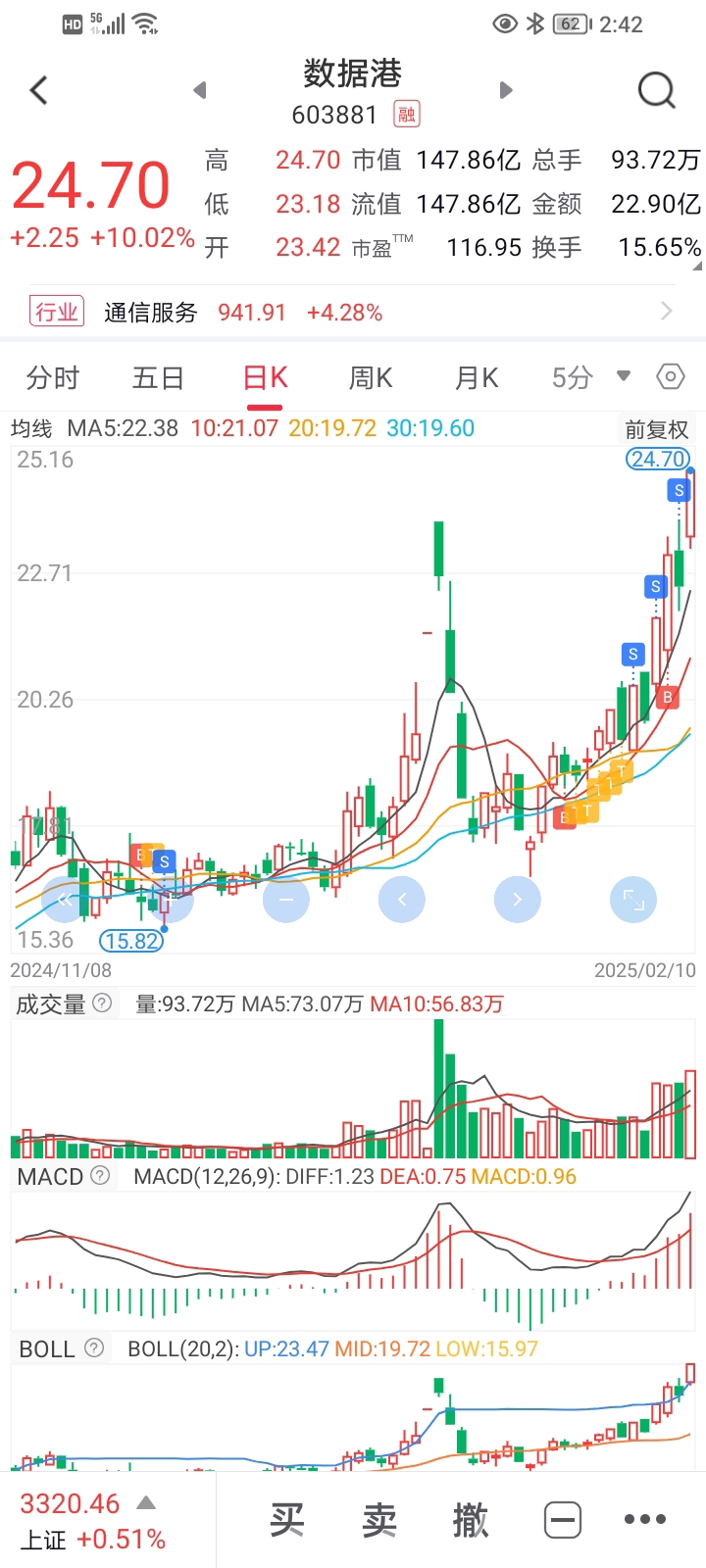Switch to 周K chart tab

click(x=371, y=378)
